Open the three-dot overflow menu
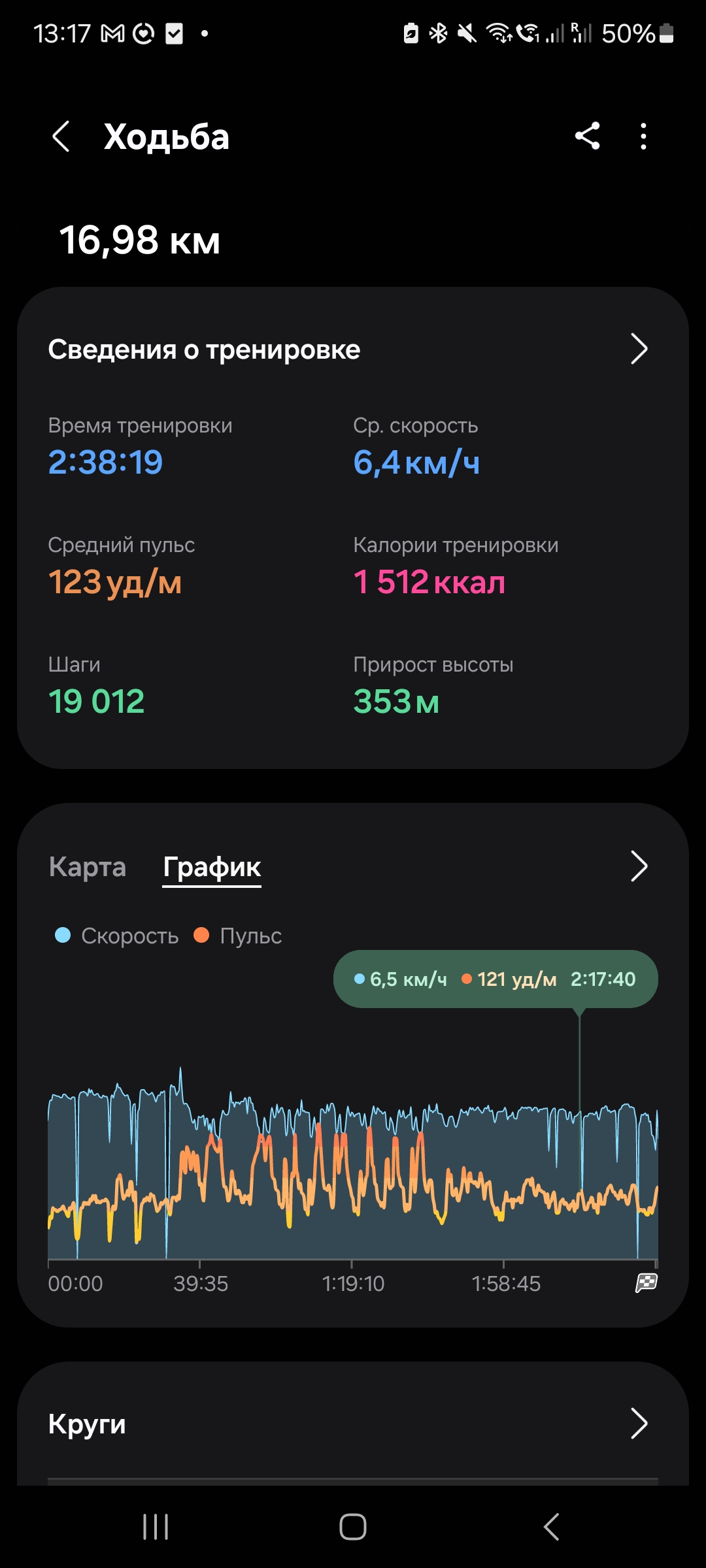Screen dimensions: 706x1568 (x=644, y=137)
